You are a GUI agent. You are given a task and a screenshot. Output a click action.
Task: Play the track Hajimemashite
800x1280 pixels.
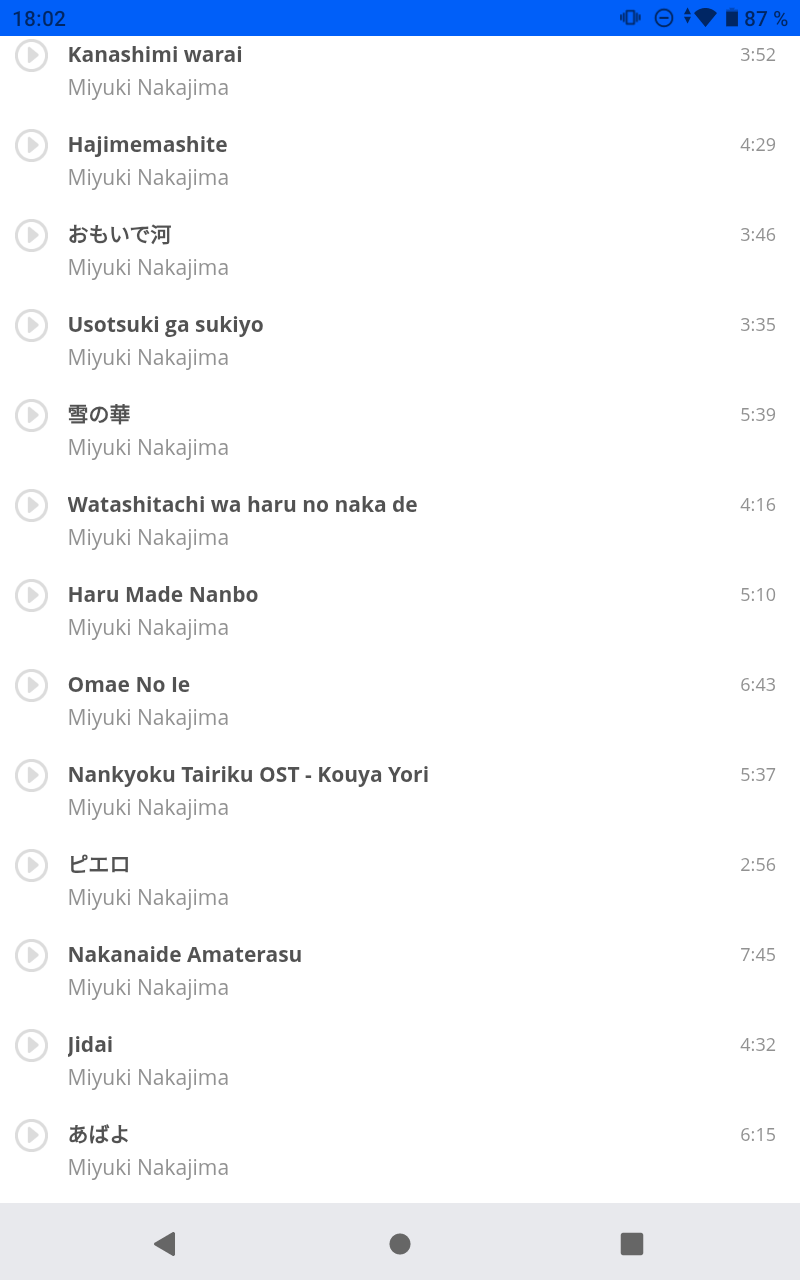click(31, 145)
